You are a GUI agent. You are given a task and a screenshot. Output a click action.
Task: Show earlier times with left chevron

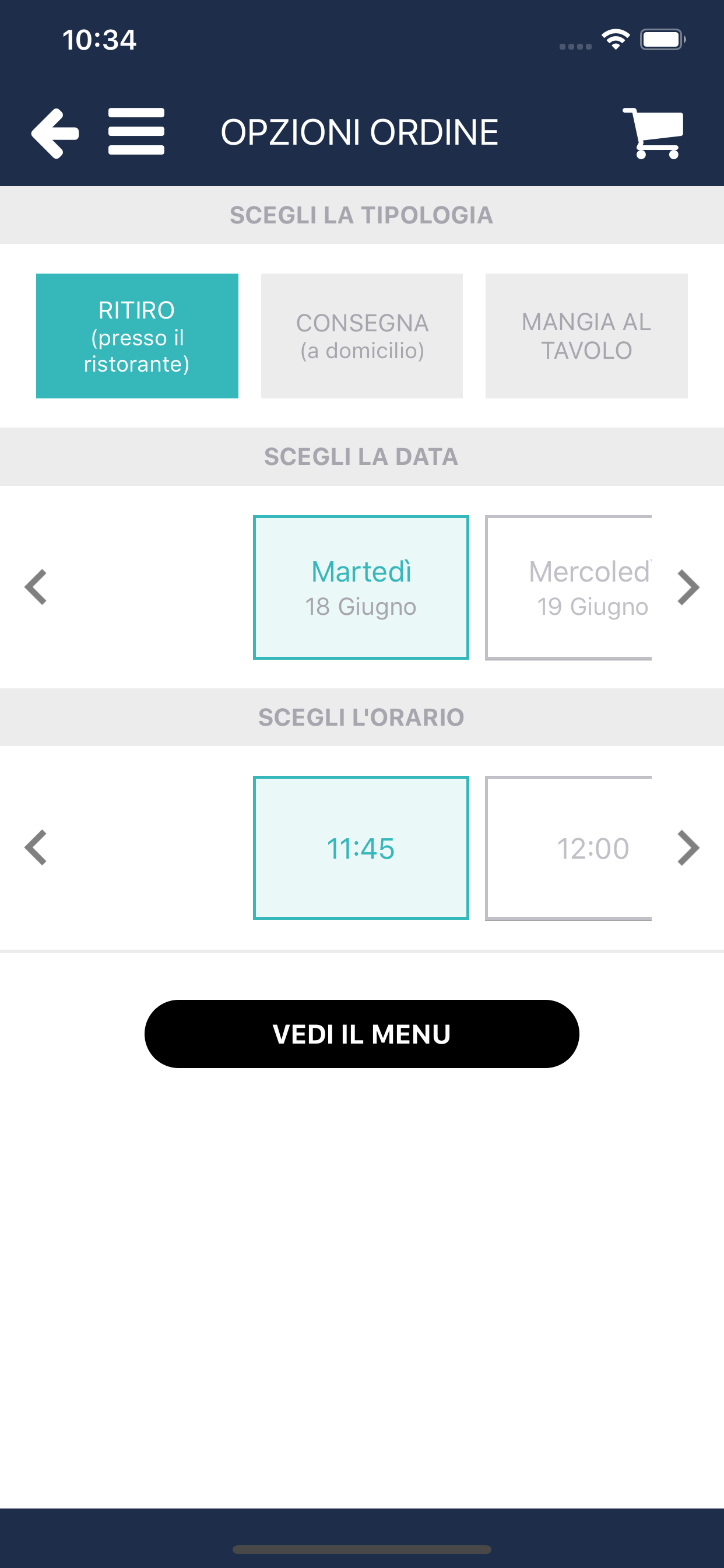click(x=36, y=848)
